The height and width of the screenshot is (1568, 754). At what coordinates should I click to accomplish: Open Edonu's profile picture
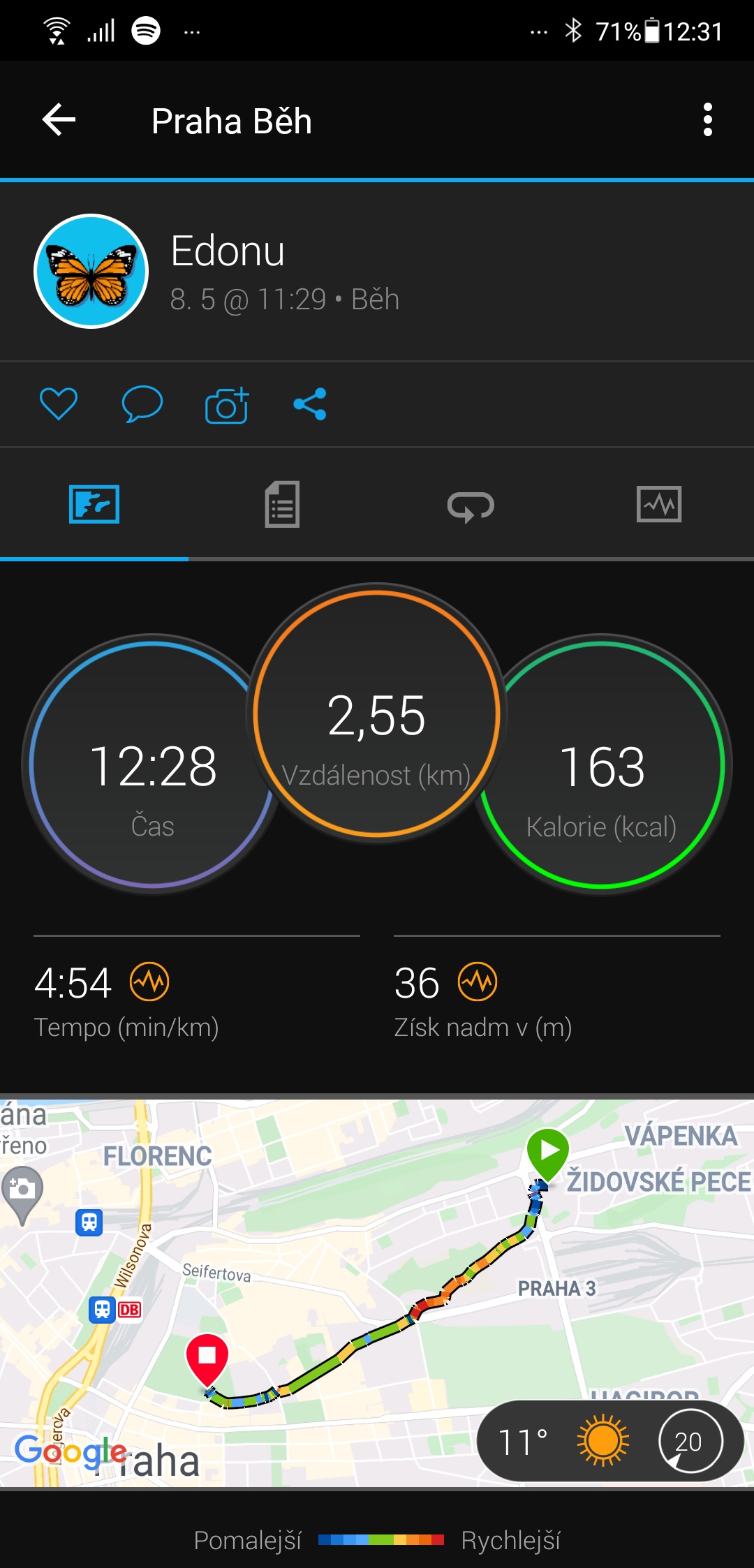91,271
